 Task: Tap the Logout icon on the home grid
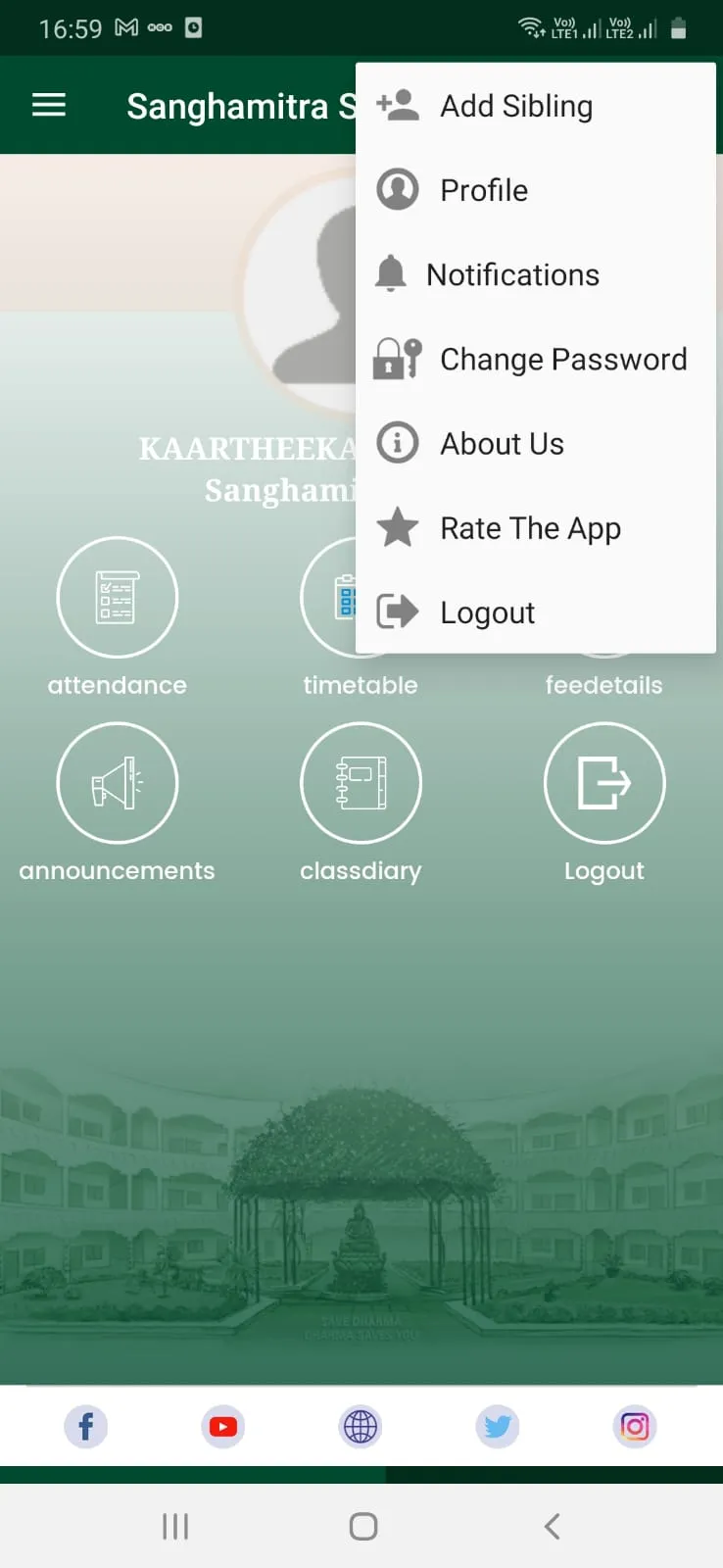[604, 782]
